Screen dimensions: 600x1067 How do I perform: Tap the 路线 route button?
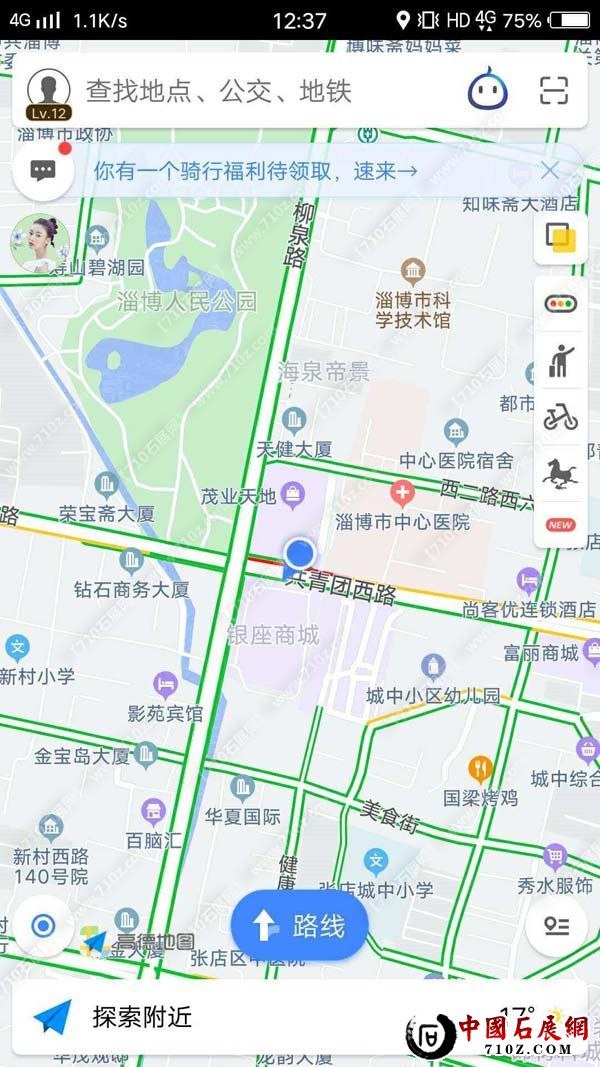point(299,926)
